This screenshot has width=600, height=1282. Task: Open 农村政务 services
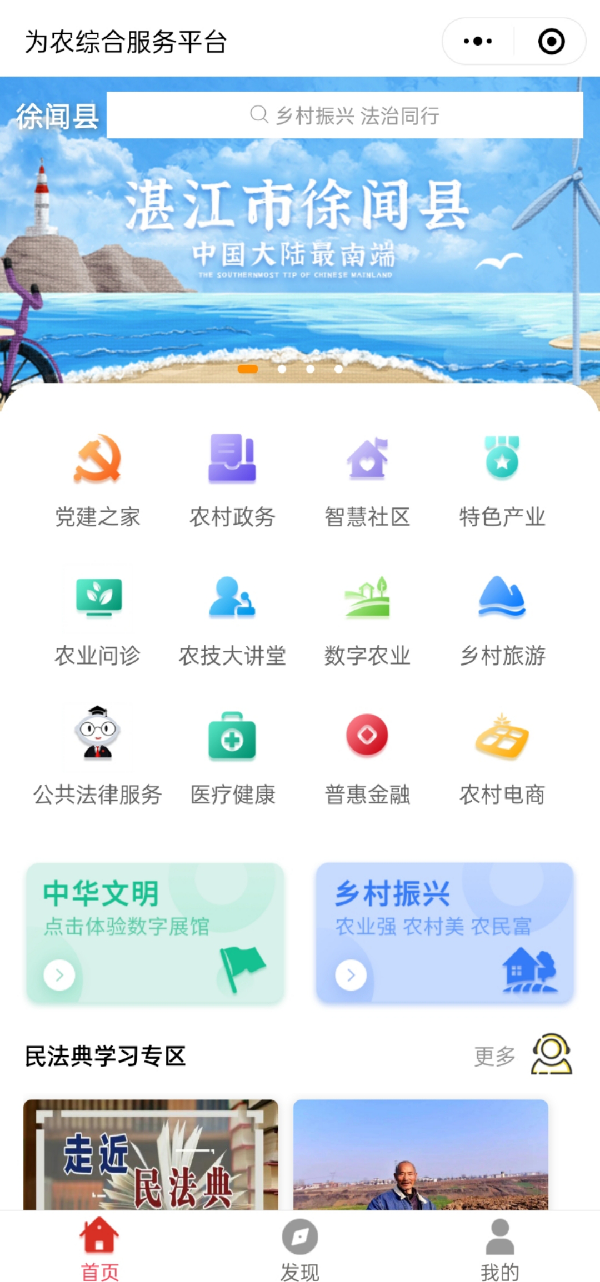pos(232,480)
